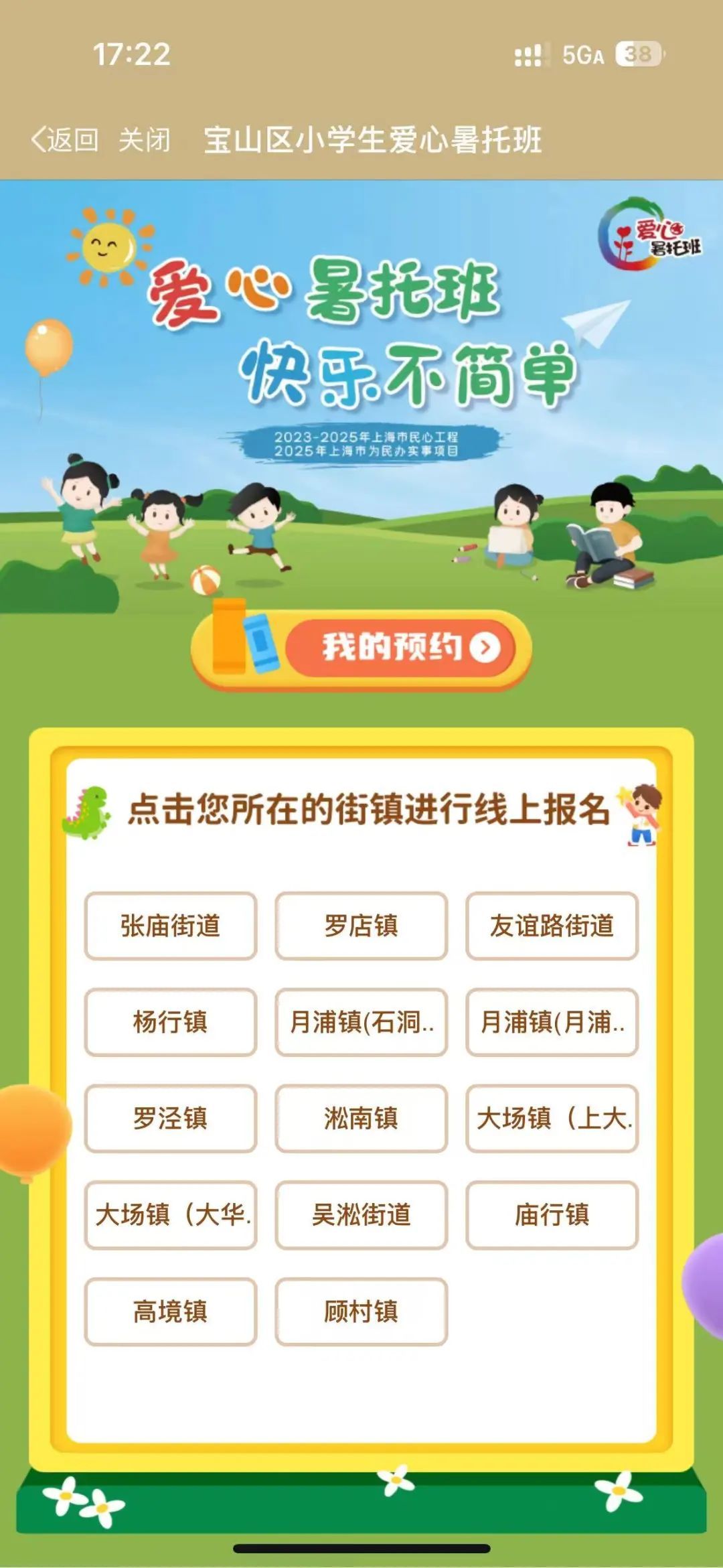Choose 庙行镇

552,1214
